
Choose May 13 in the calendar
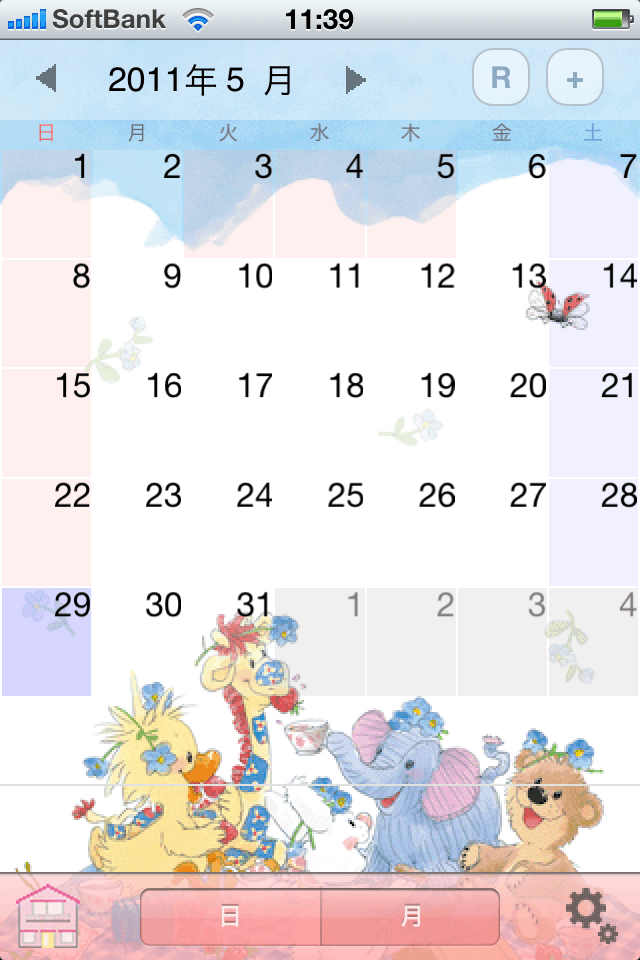(x=503, y=313)
